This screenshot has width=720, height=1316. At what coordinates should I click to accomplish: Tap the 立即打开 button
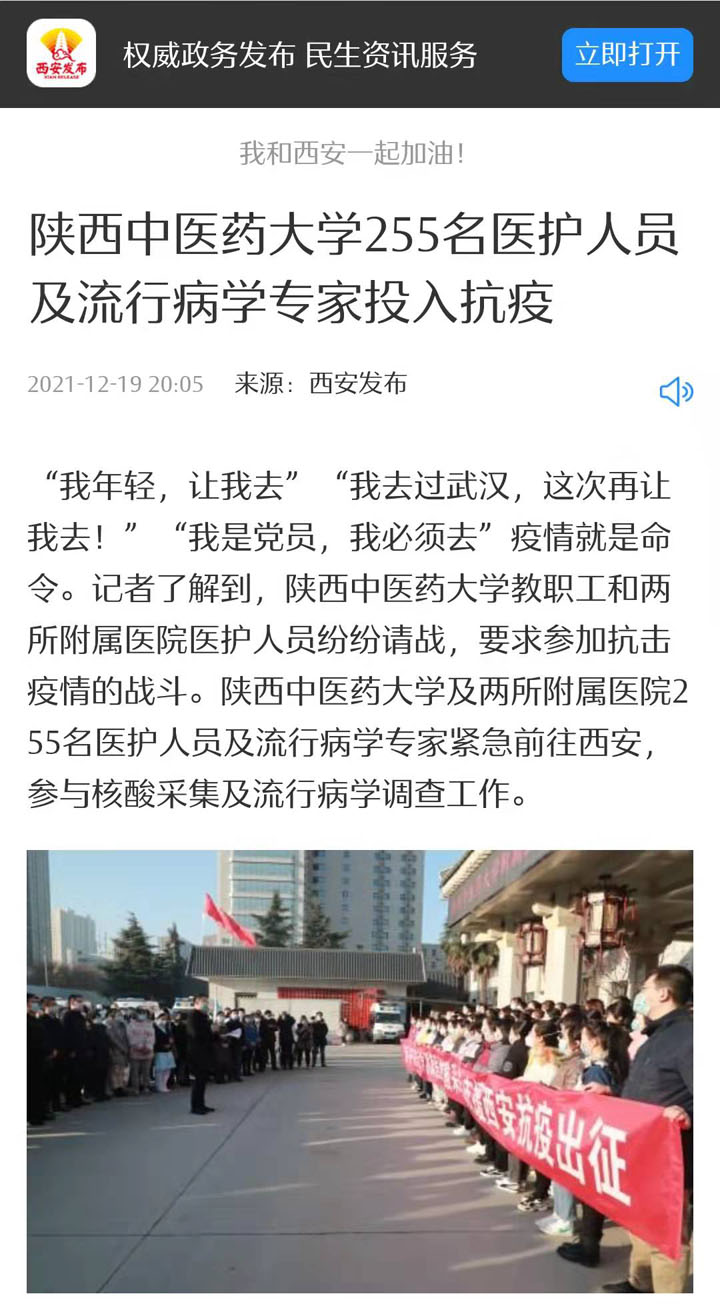pos(627,54)
